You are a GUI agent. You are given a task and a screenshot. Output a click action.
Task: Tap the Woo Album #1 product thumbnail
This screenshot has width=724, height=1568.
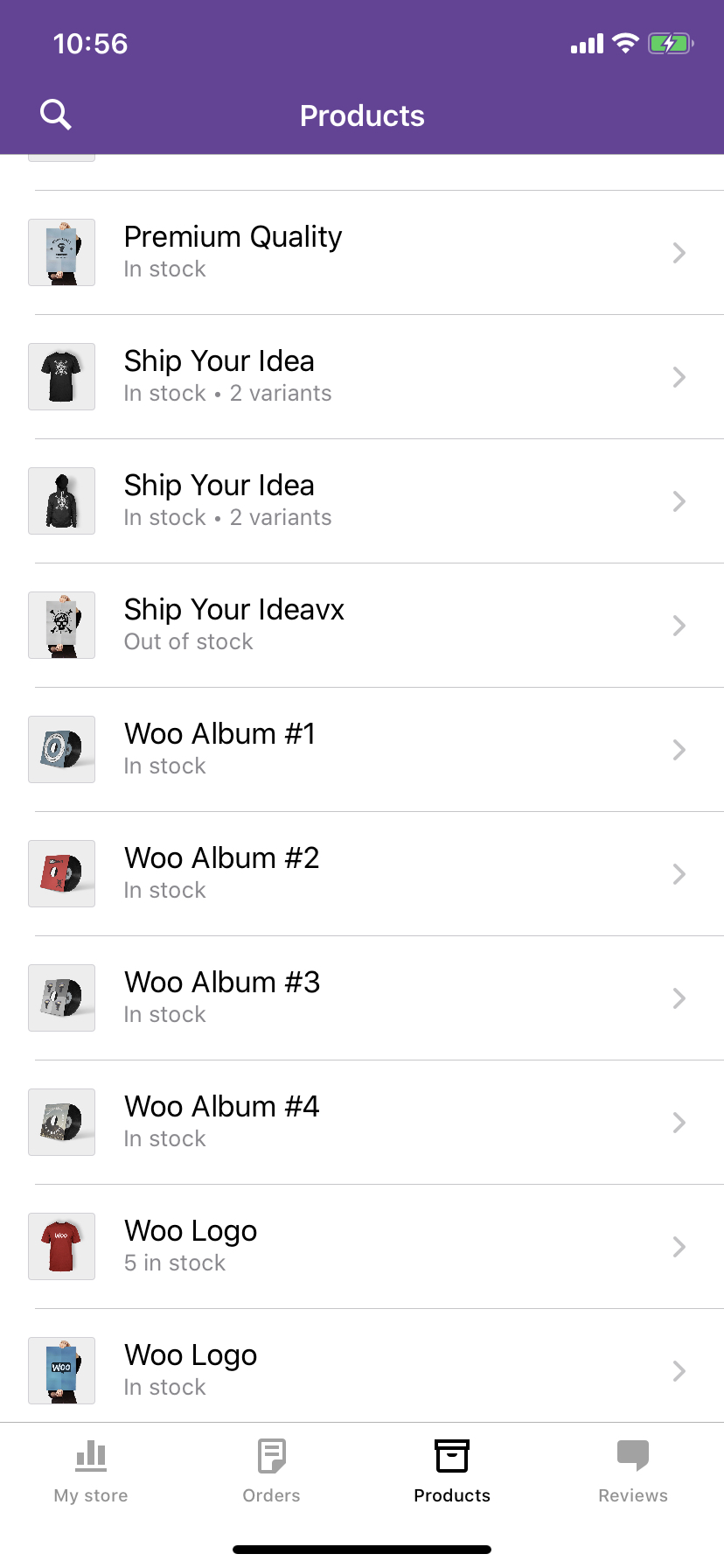61,749
